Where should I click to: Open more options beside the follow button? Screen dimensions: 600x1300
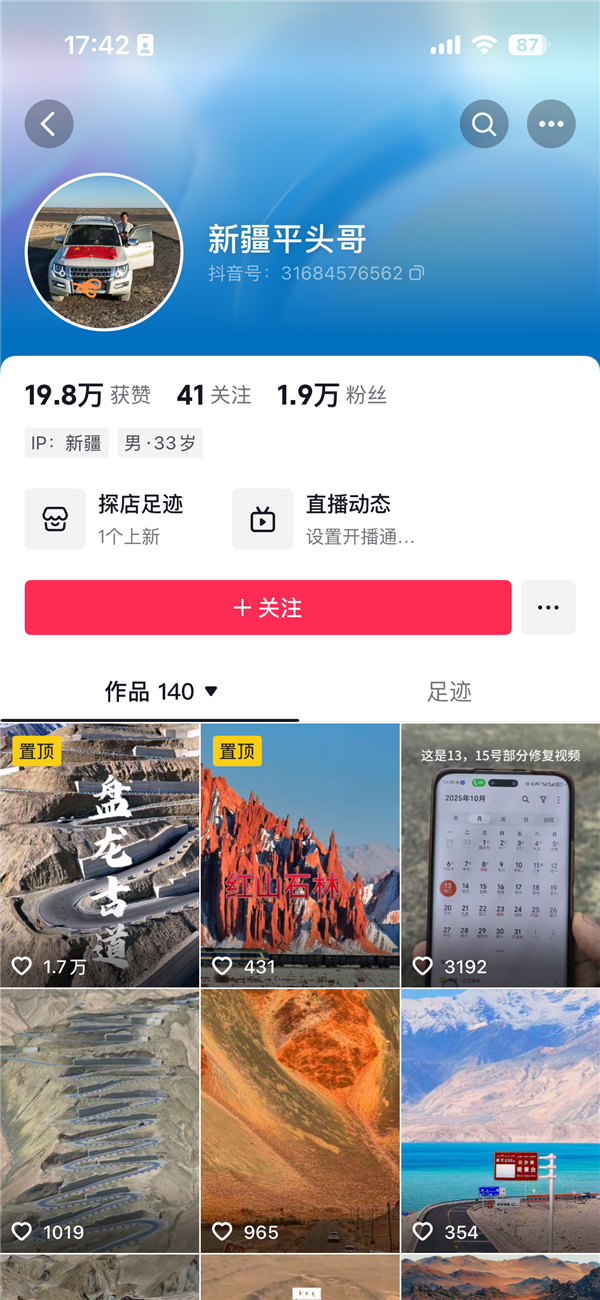click(548, 608)
